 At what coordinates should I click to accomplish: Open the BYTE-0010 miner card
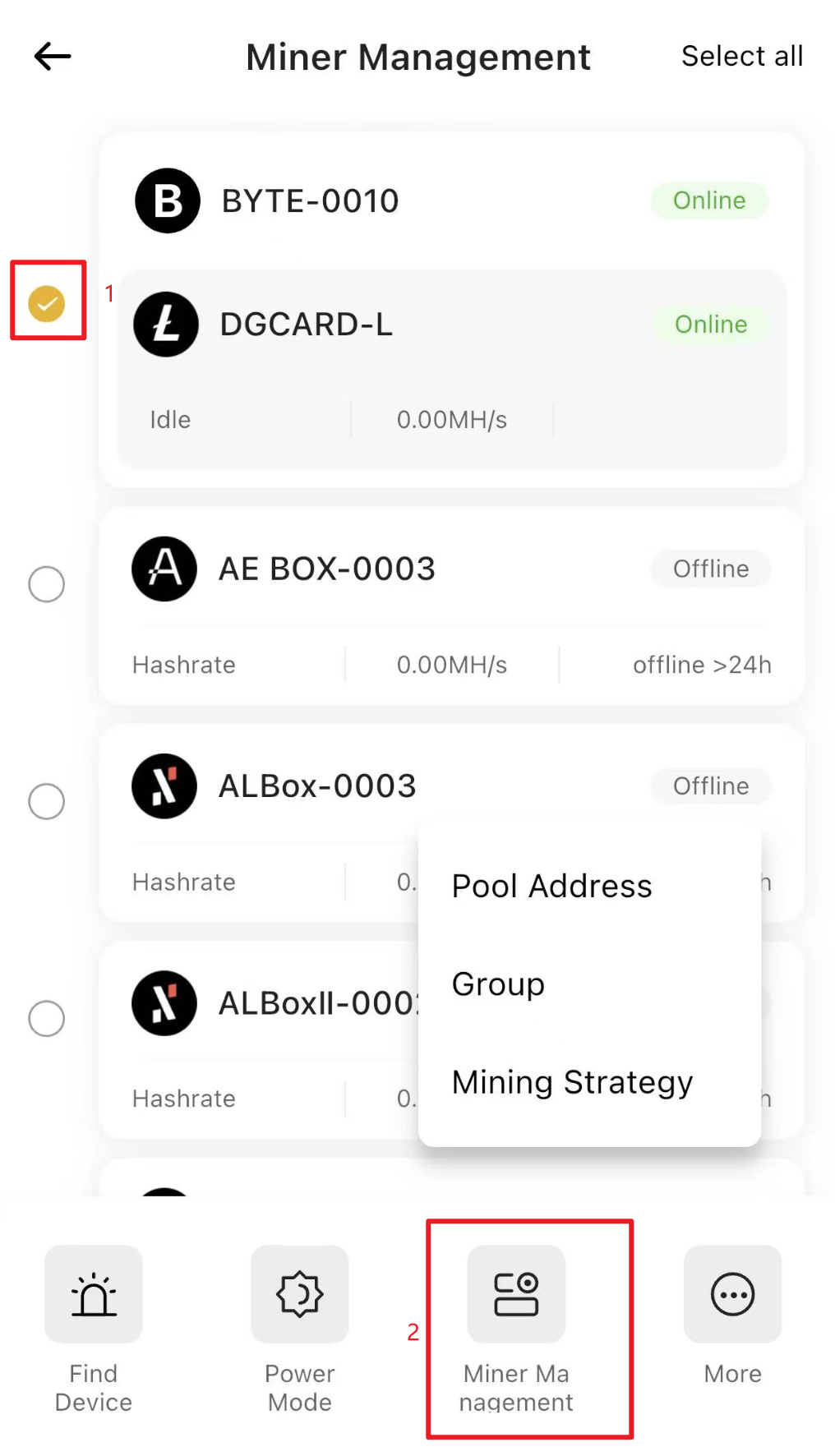[x=451, y=201]
